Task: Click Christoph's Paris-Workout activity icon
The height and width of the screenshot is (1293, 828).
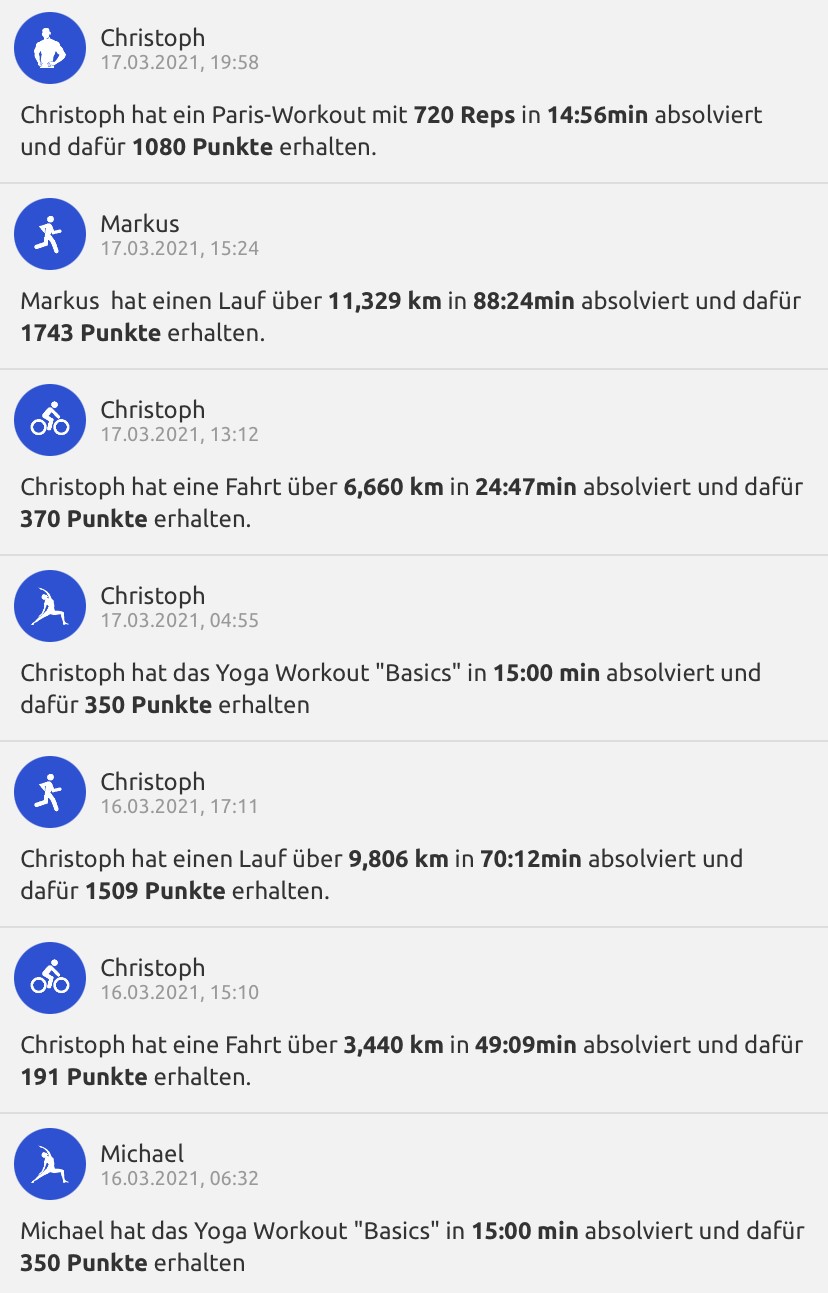Action: (49, 47)
